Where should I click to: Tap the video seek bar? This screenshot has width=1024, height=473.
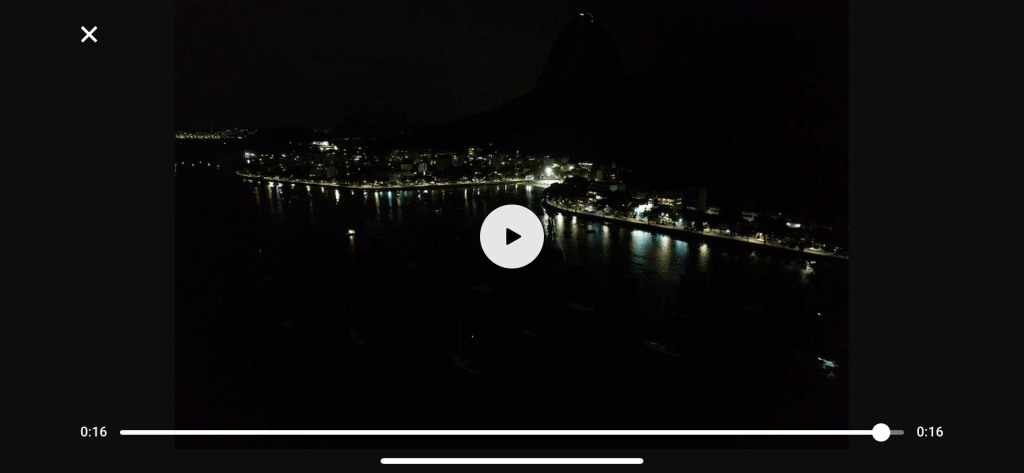500,432
